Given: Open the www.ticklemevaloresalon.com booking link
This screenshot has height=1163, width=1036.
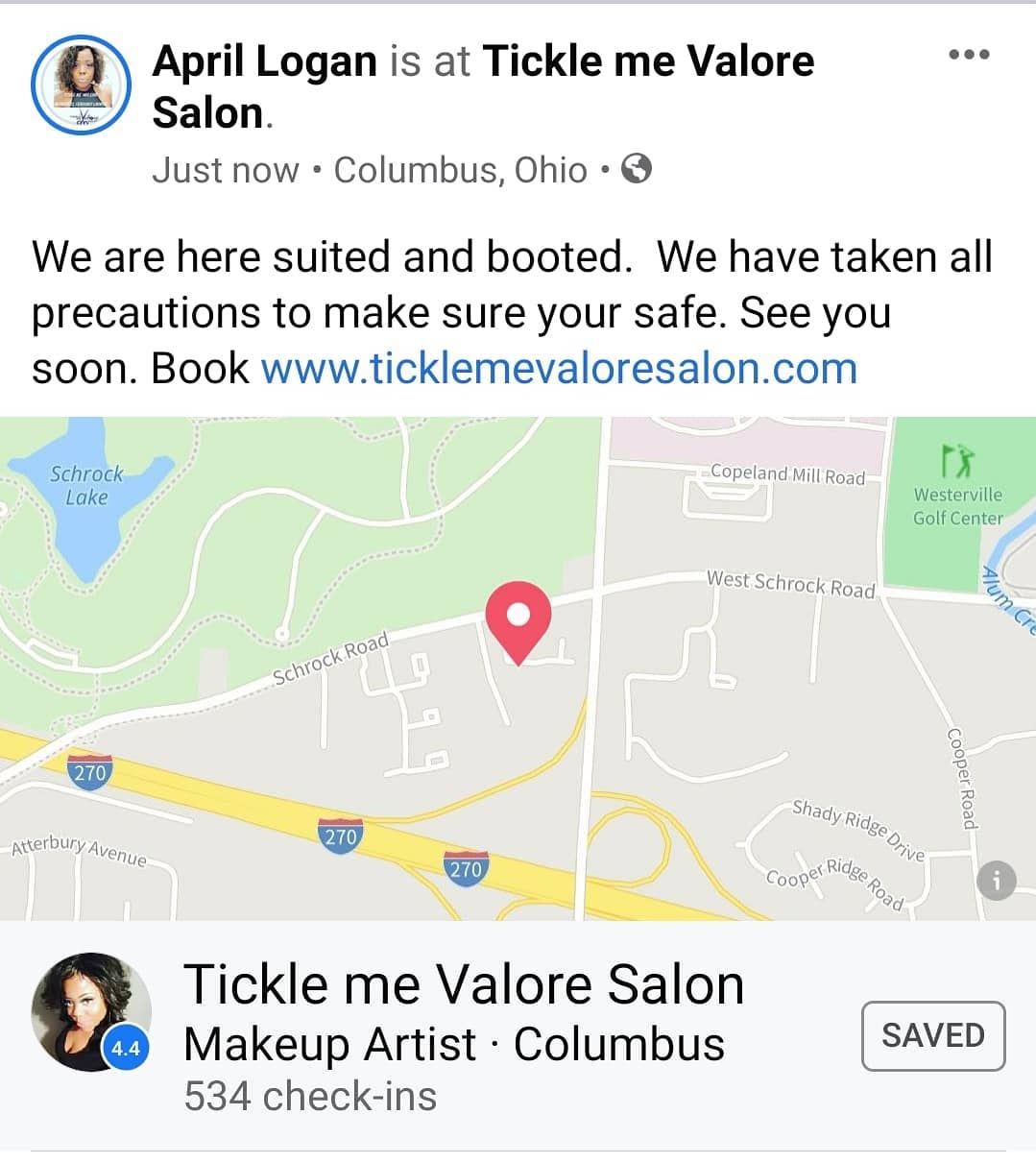Looking at the screenshot, I should tap(559, 369).
